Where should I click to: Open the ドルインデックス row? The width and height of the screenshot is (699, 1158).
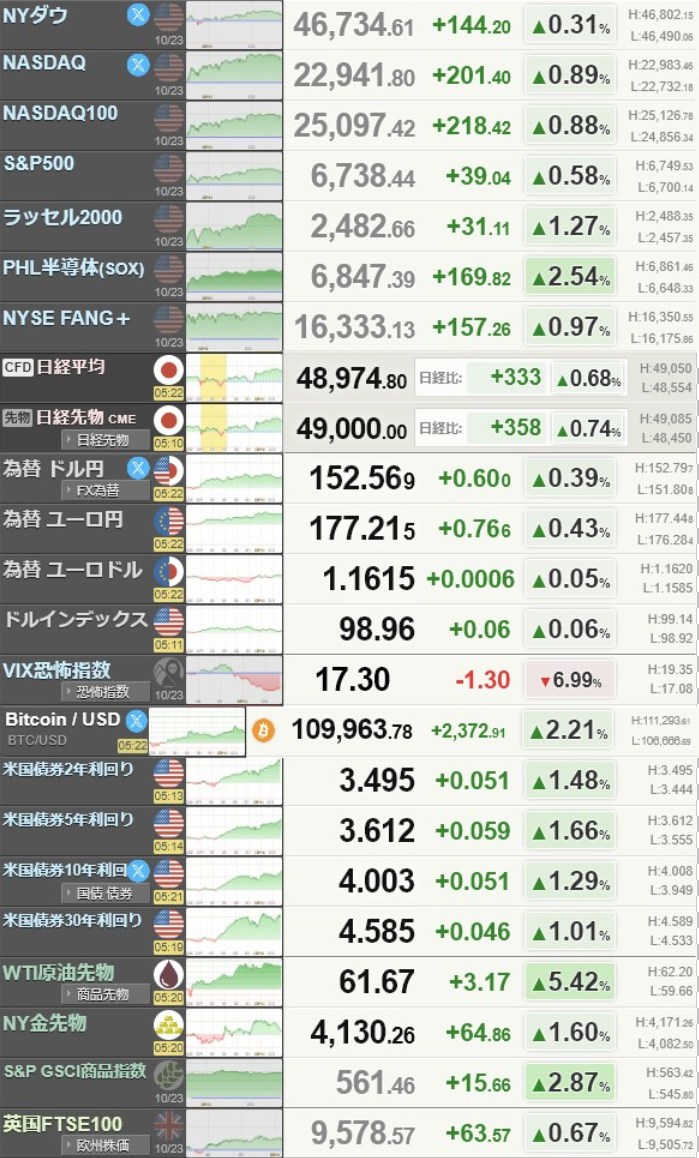click(75, 620)
